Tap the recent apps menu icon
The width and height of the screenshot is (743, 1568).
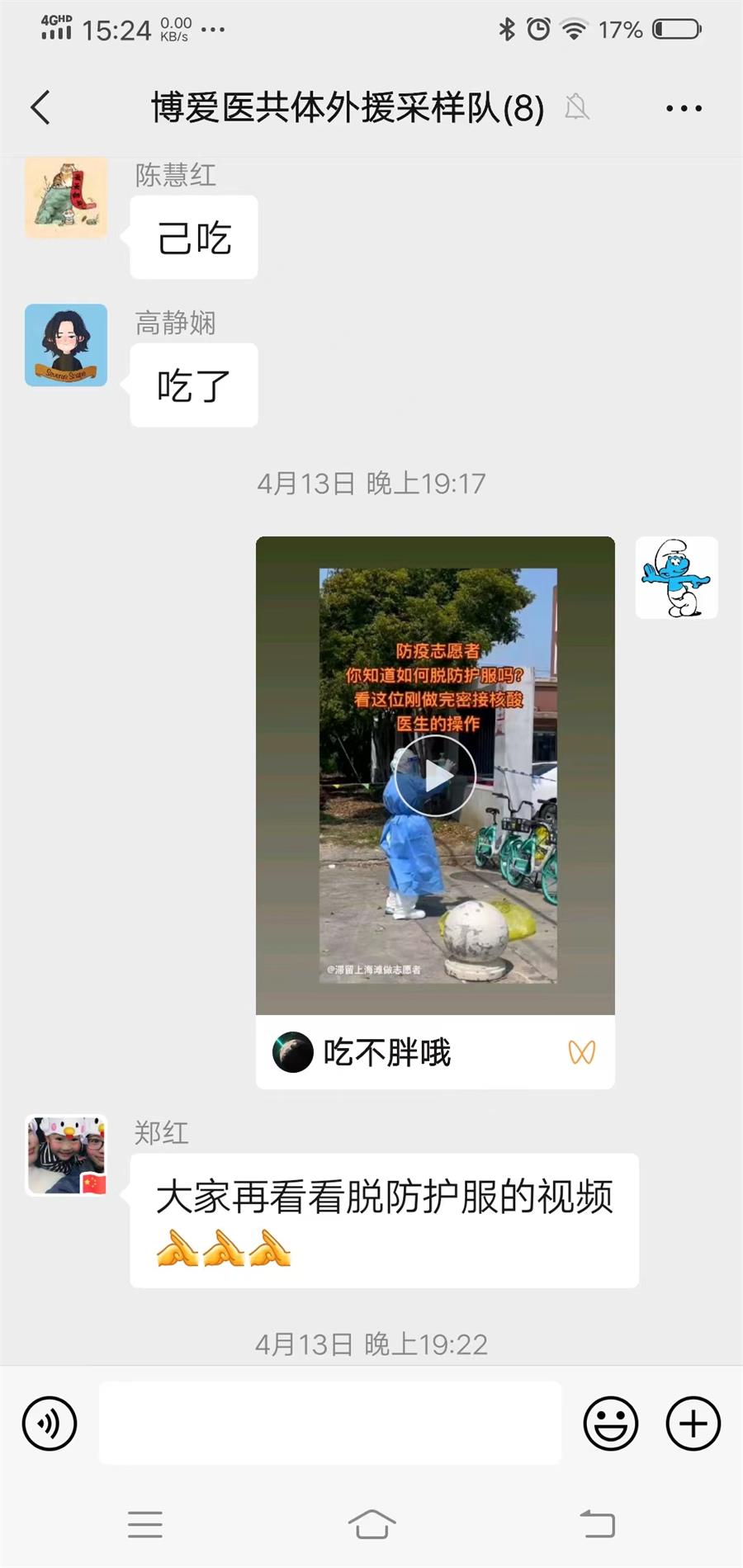click(145, 1524)
